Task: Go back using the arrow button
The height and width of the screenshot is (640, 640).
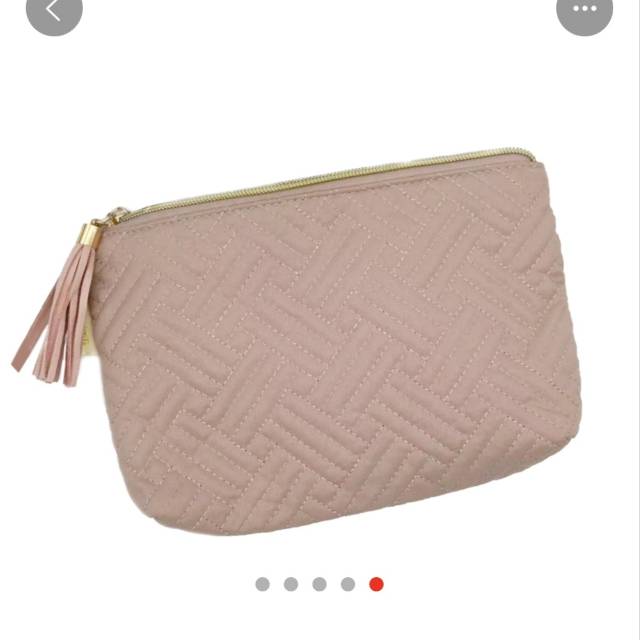Action: point(53,10)
